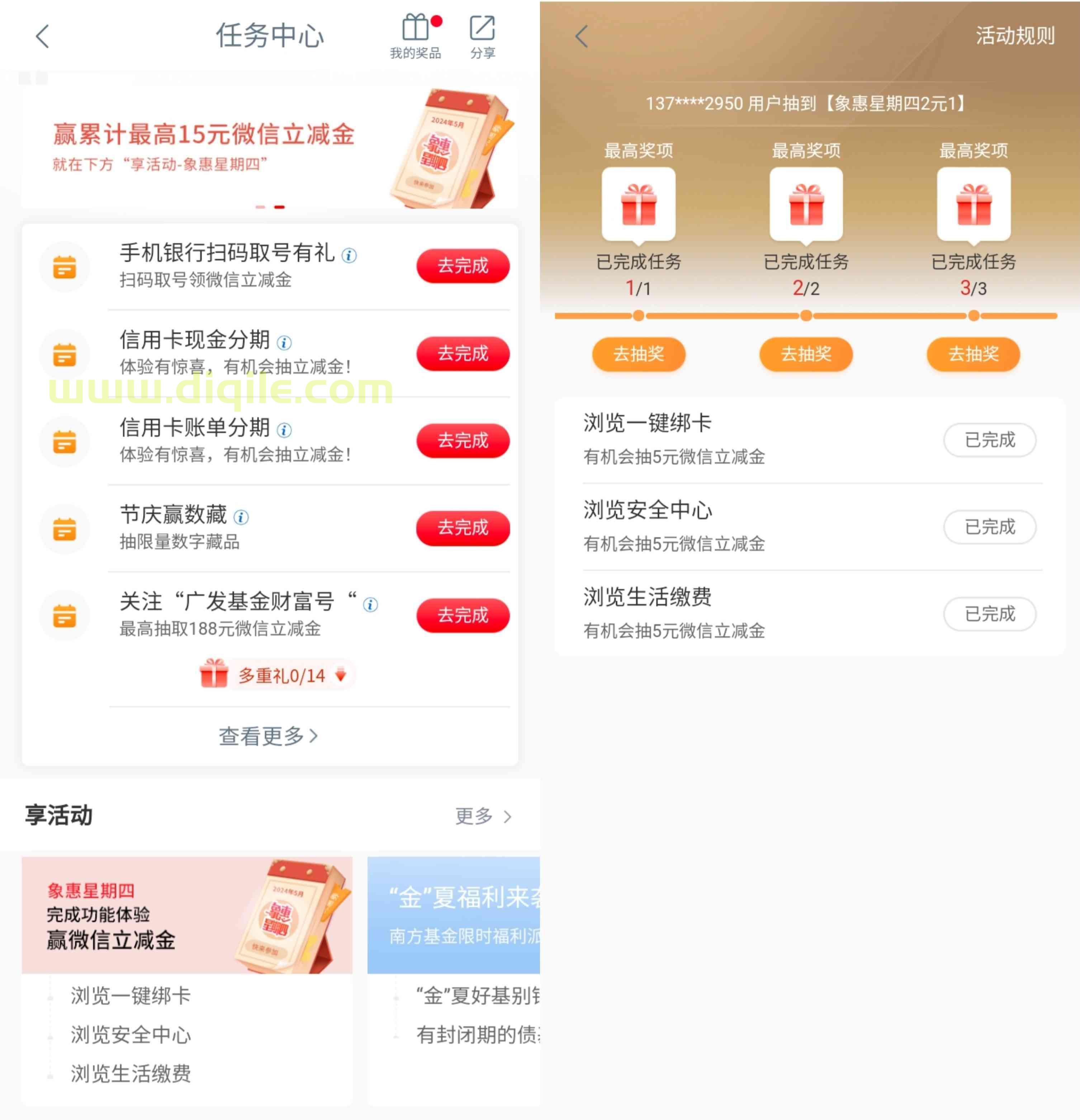
Task: Open 查看更多 tasks
Action: (x=268, y=736)
